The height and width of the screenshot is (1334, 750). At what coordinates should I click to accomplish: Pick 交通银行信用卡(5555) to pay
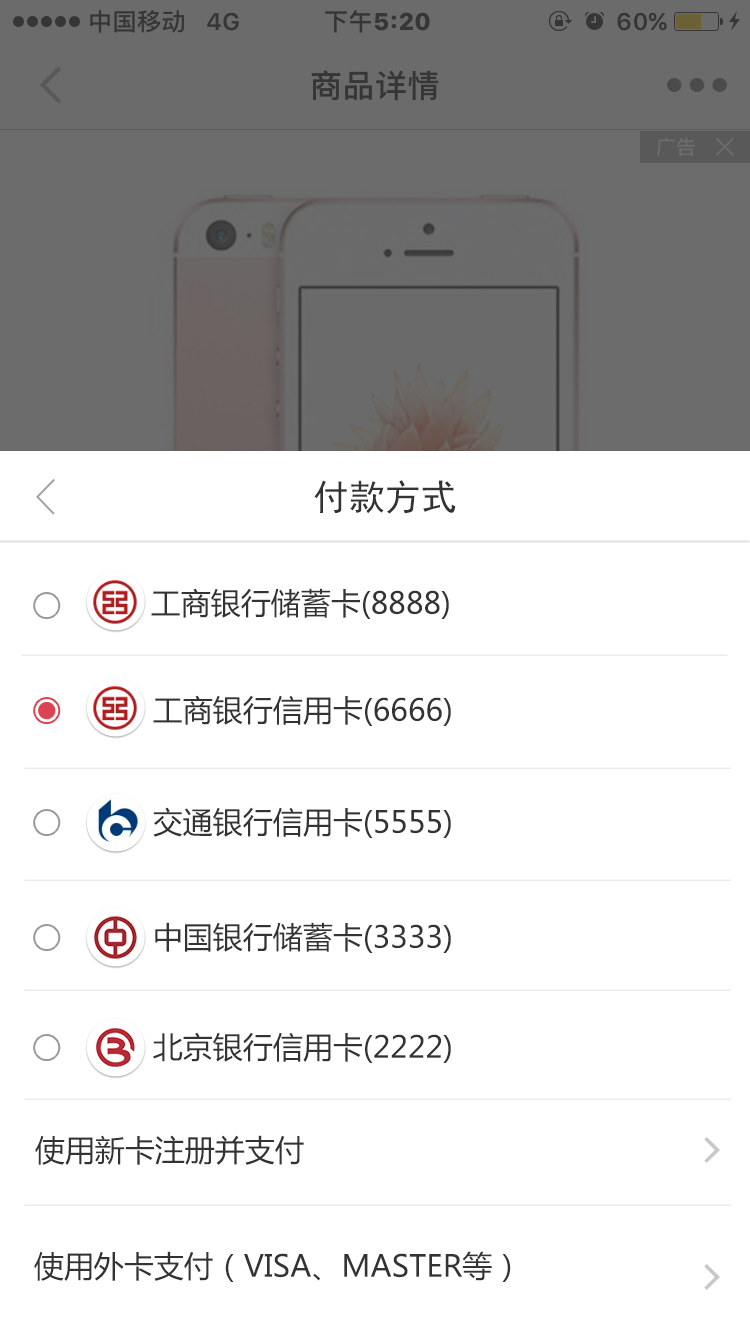pyautogui.click(x=47, y=823)
